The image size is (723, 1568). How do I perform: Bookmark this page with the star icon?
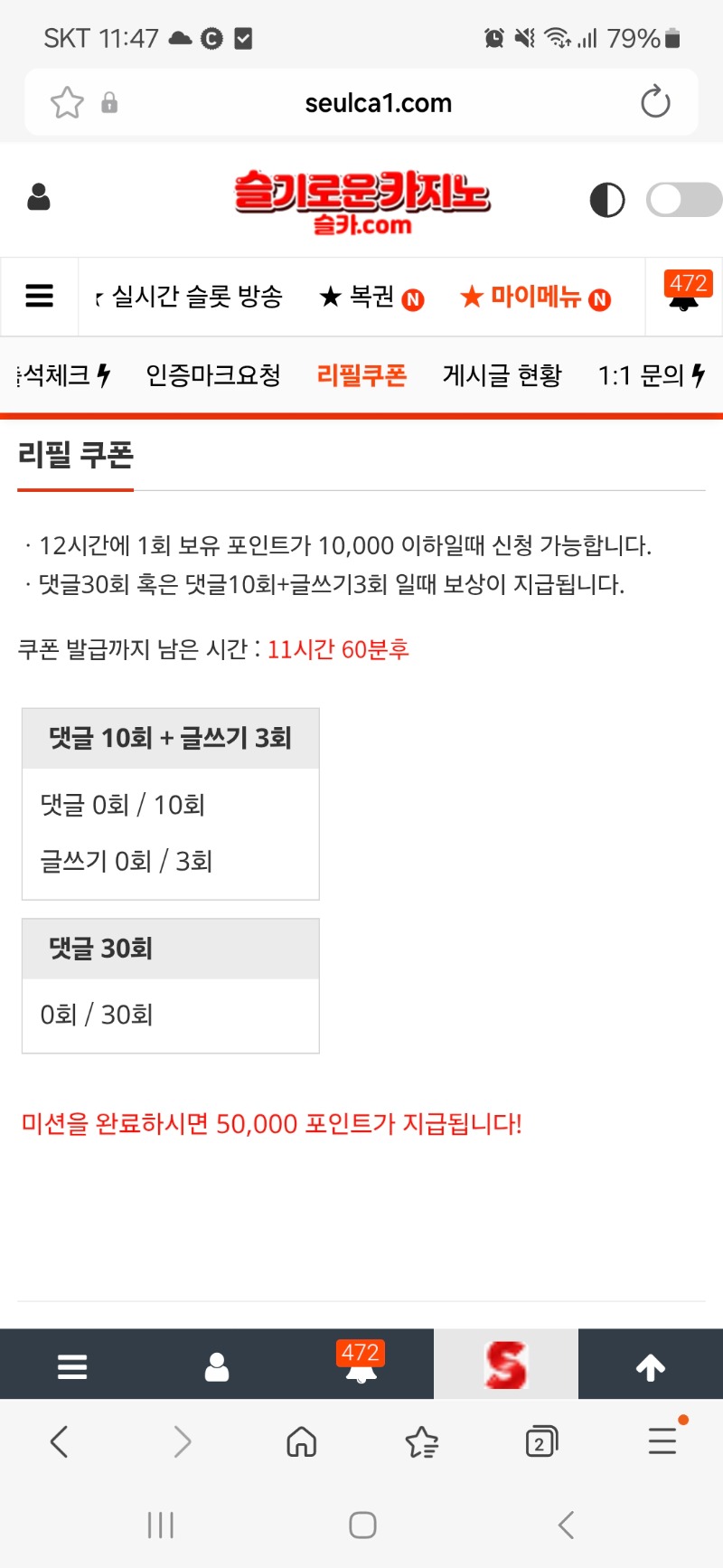coord(67,103)
